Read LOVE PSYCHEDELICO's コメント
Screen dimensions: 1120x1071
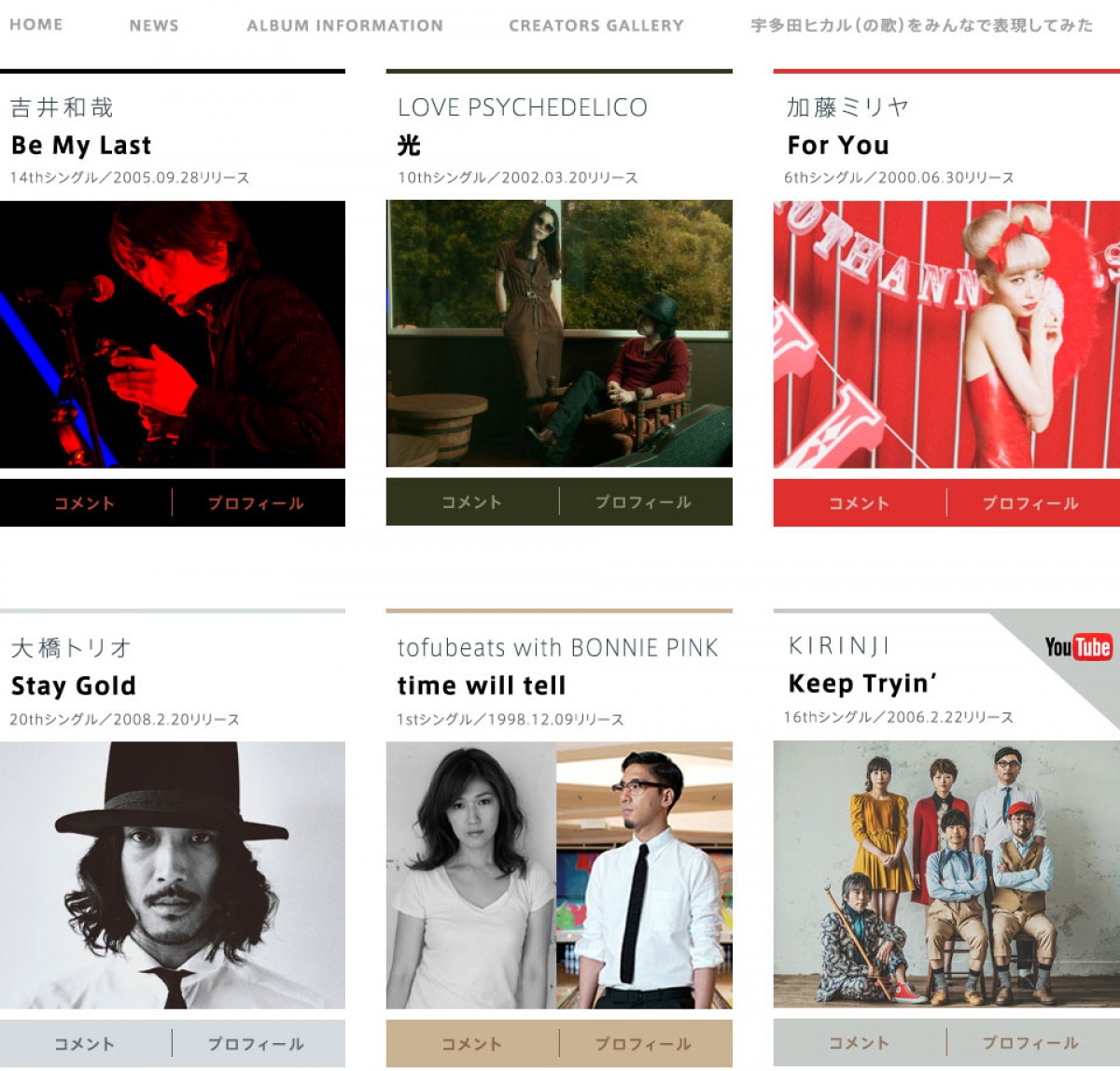pyautogui.click(x=471, y=502)
